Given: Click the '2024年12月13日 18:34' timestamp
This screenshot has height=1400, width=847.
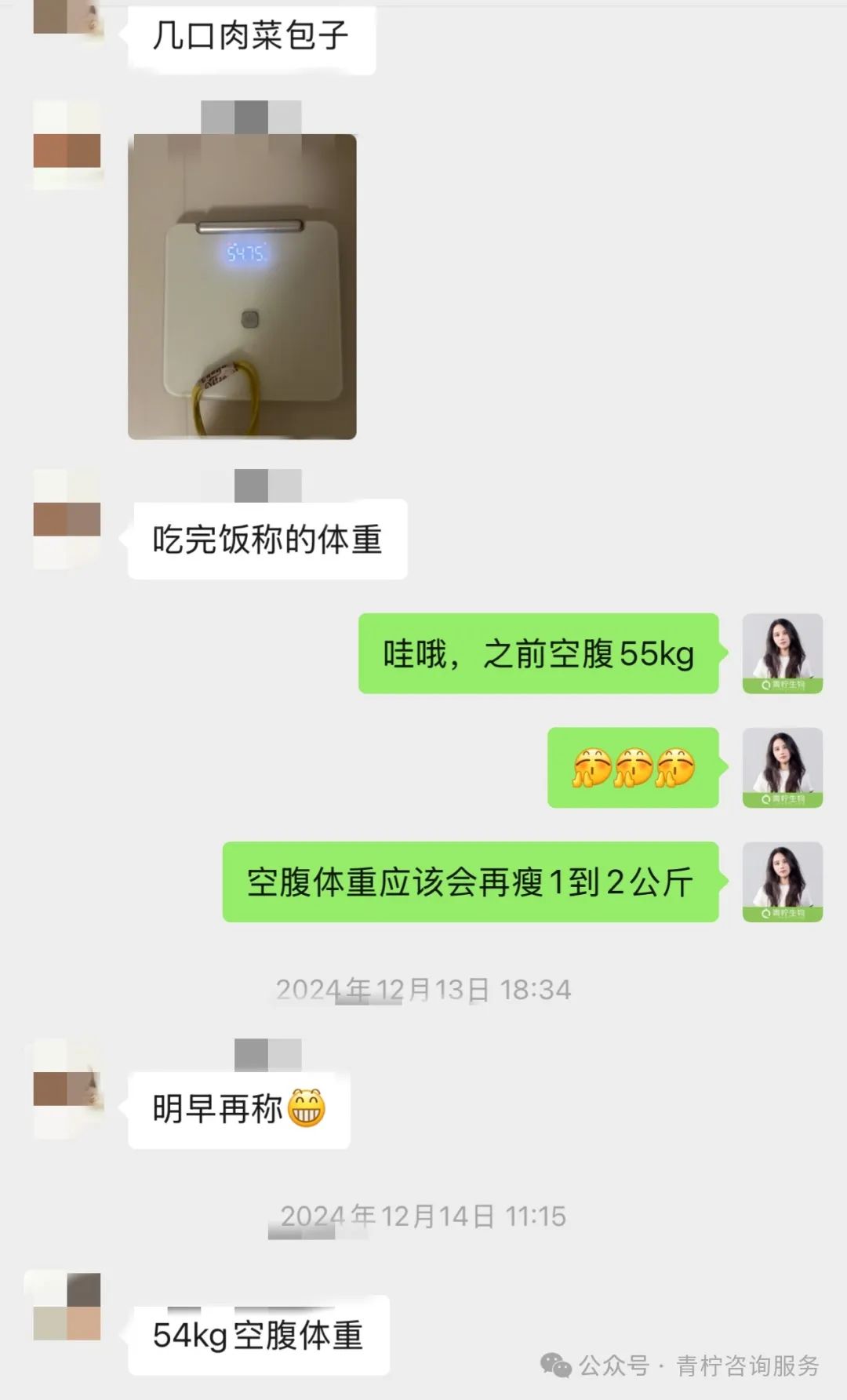Looking at the screenshot, I should [x=423, y=991].
